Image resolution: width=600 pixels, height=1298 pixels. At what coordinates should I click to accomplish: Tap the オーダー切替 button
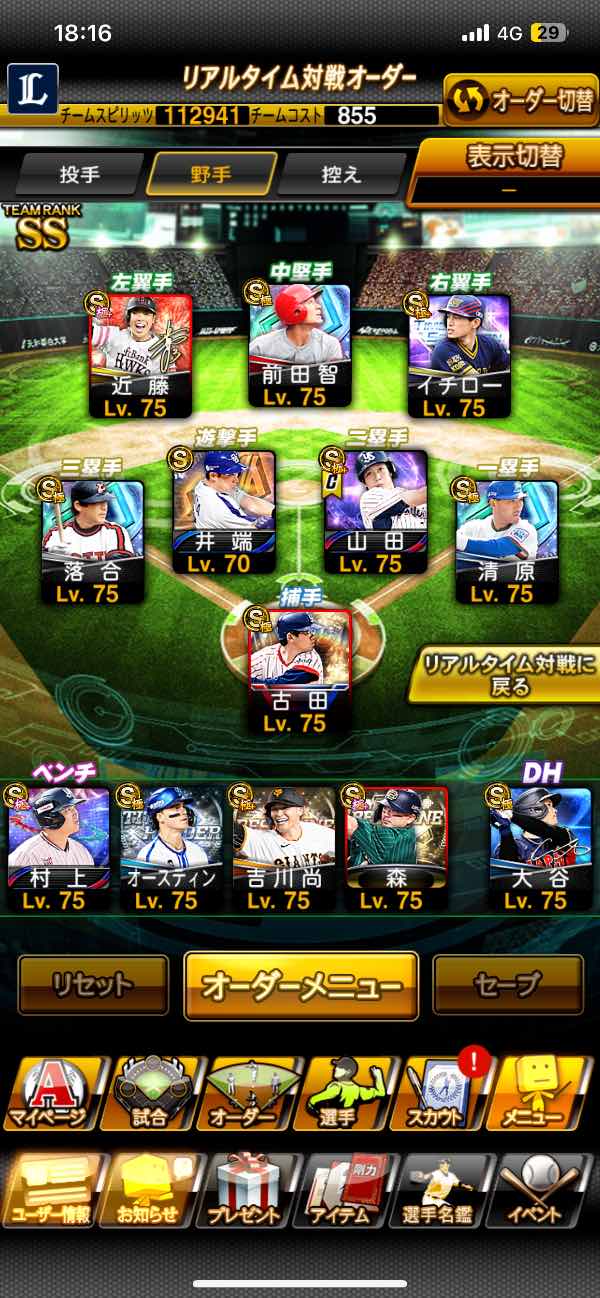point(519,101)
